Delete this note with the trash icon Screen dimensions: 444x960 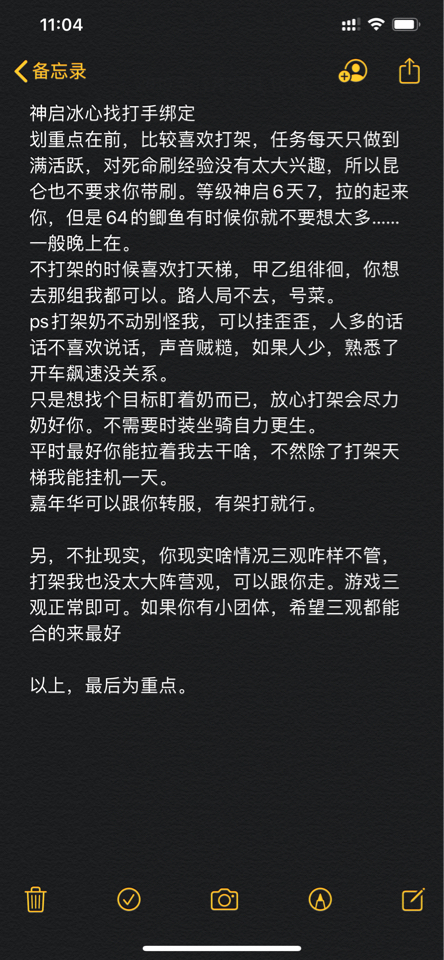36,899
